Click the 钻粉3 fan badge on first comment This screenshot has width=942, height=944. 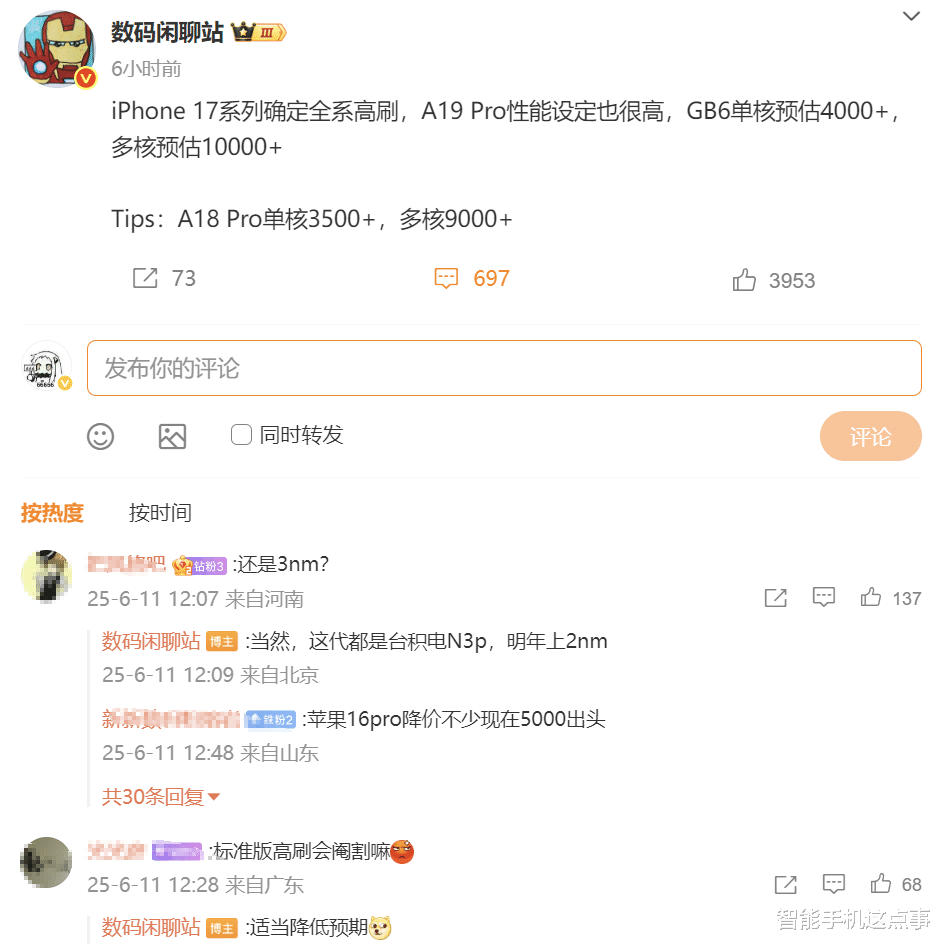(200, 565)
